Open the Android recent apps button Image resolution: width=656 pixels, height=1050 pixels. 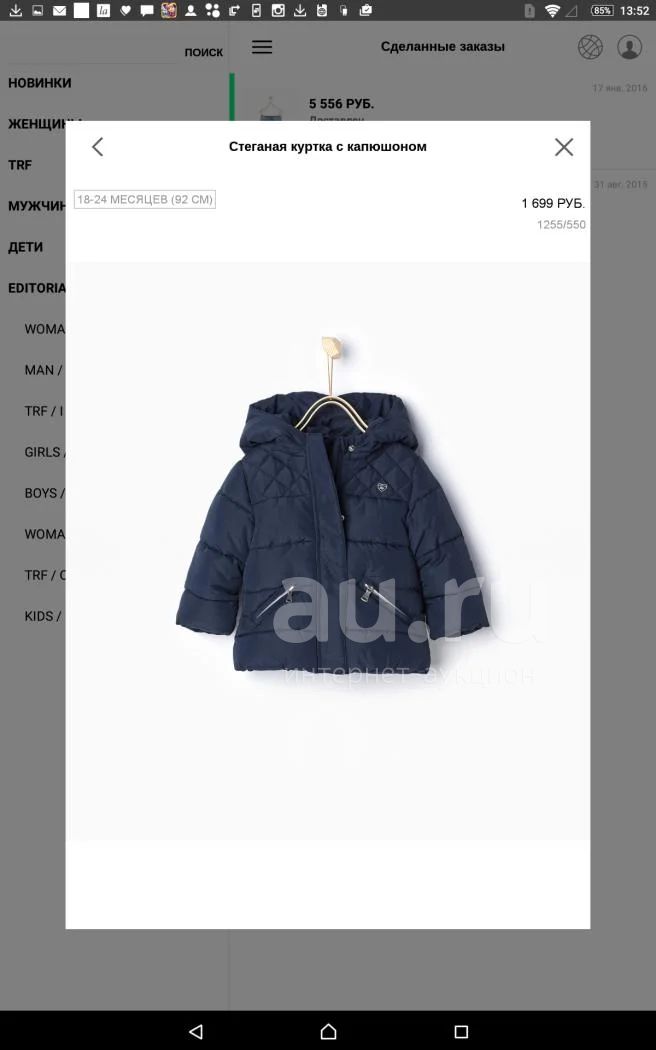(x=461, y=1031)
